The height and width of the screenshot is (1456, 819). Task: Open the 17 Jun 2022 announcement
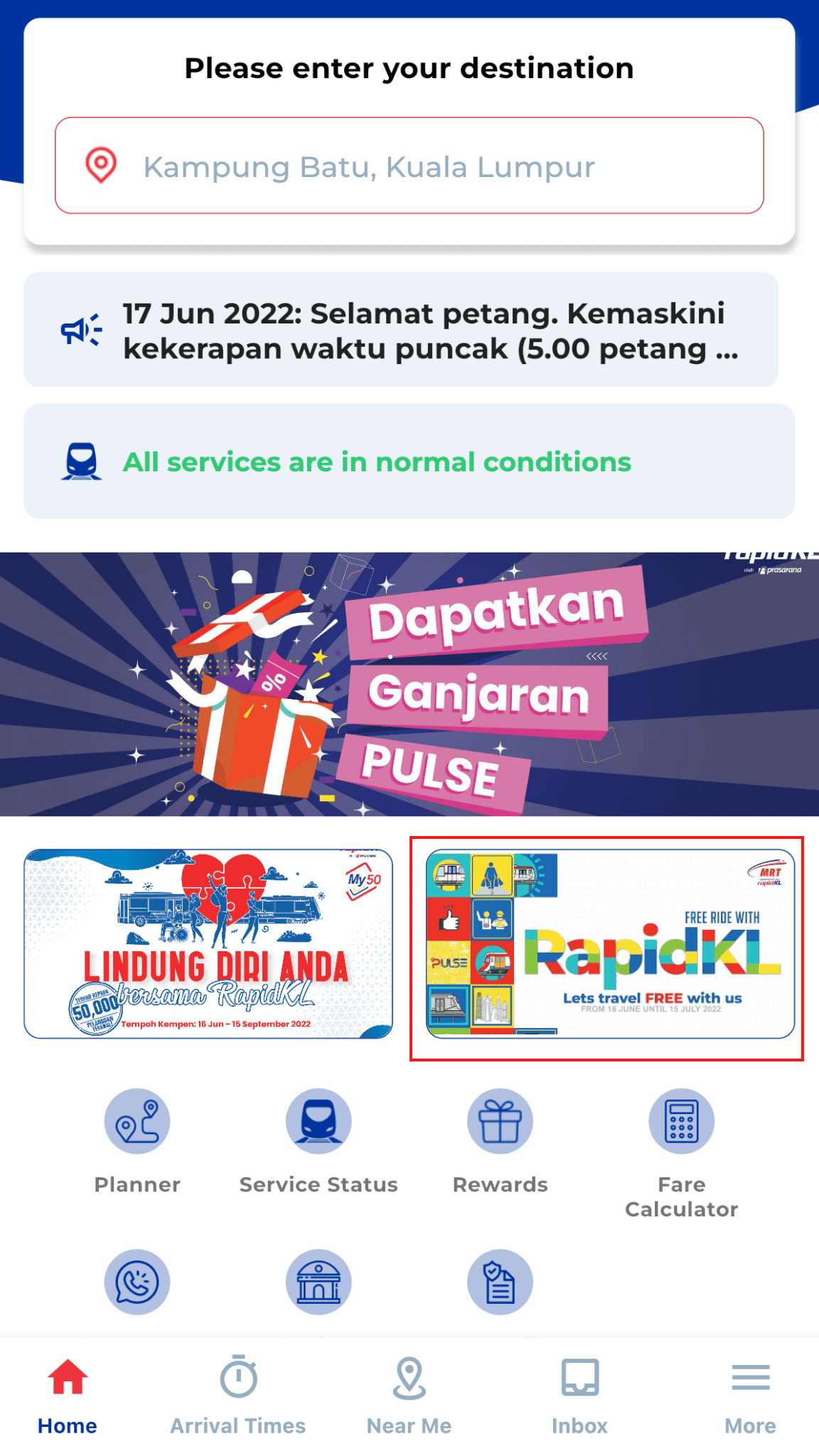pos(401,331)
